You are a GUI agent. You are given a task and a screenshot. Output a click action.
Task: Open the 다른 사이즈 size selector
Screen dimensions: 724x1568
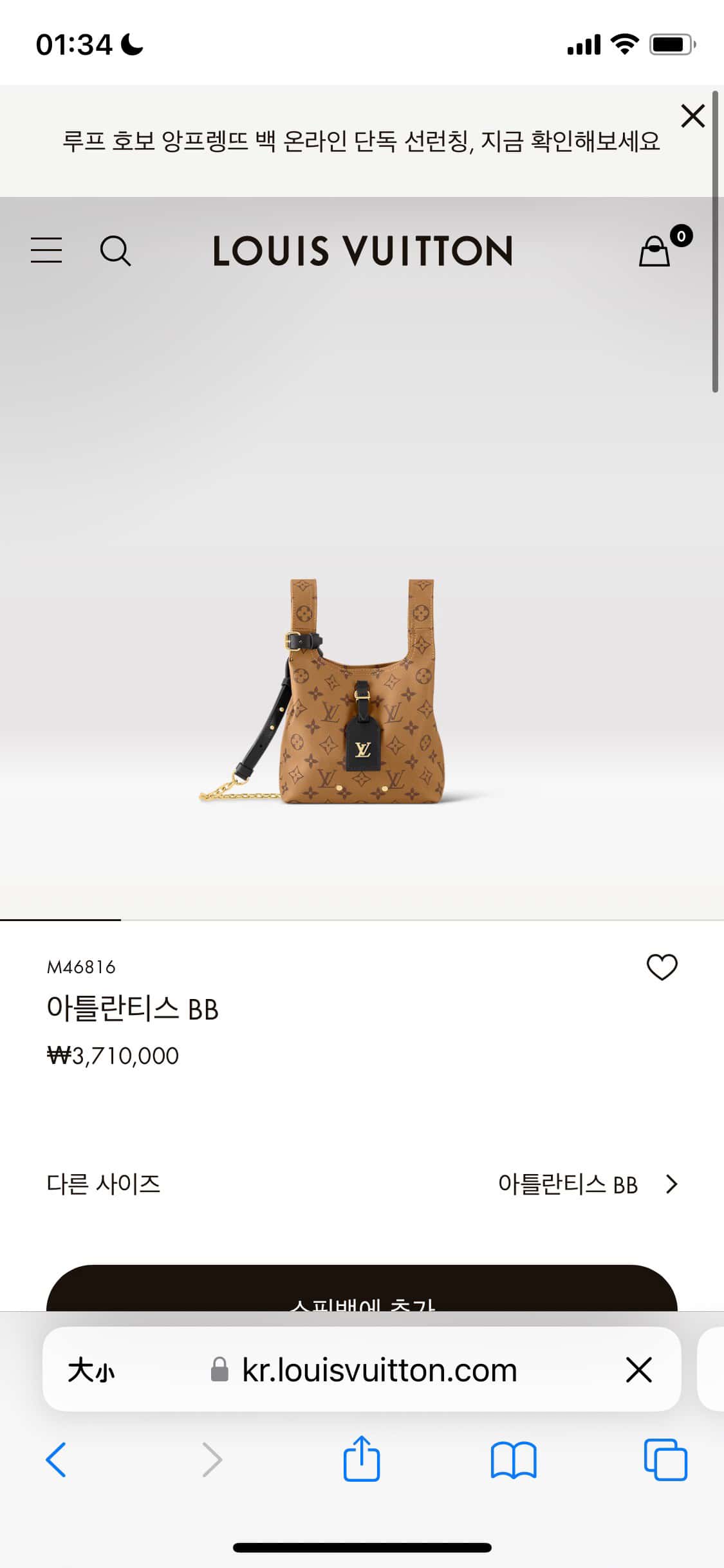click(x=362, y=1184)
